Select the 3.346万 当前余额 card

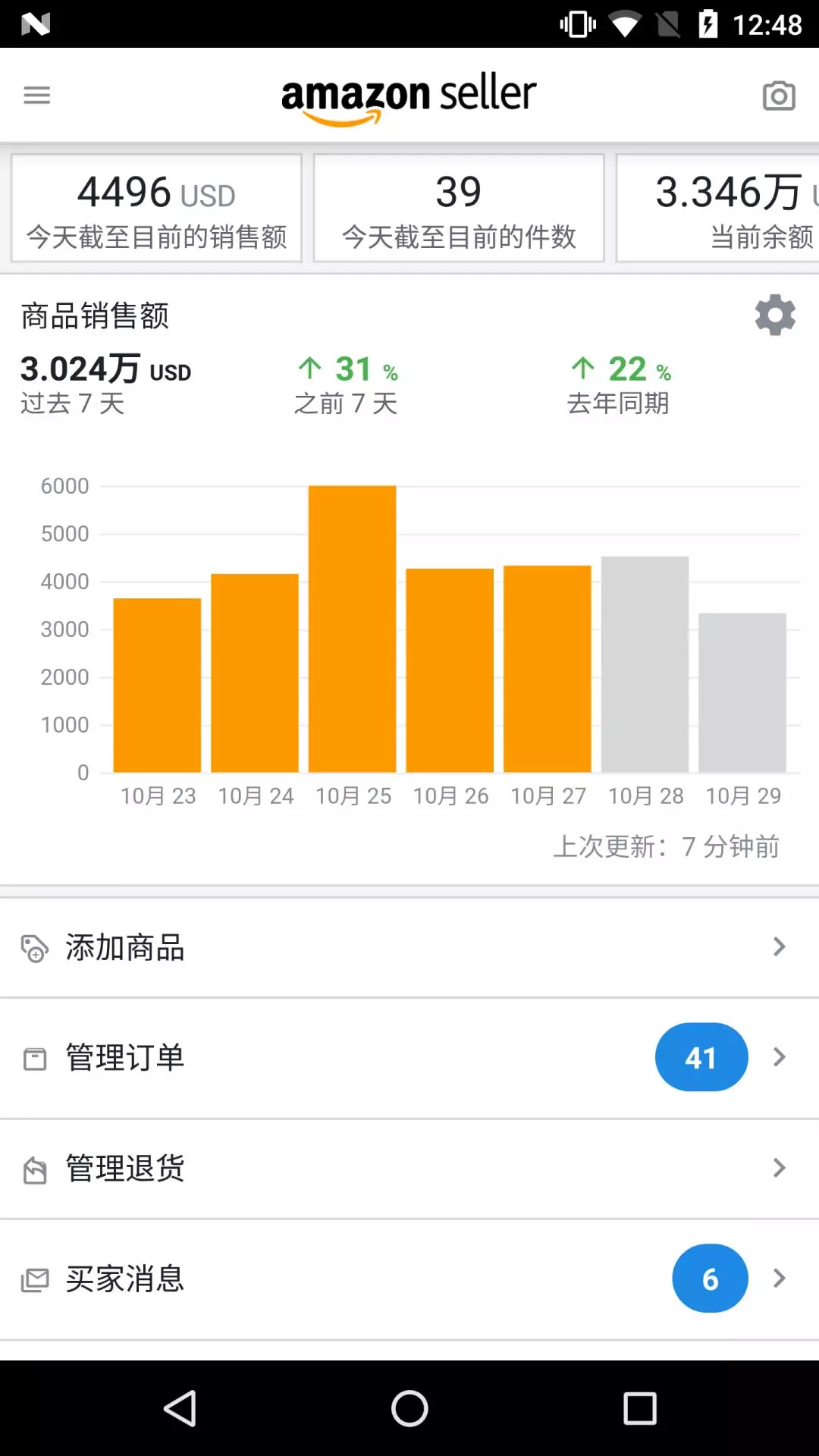point(728,207)
